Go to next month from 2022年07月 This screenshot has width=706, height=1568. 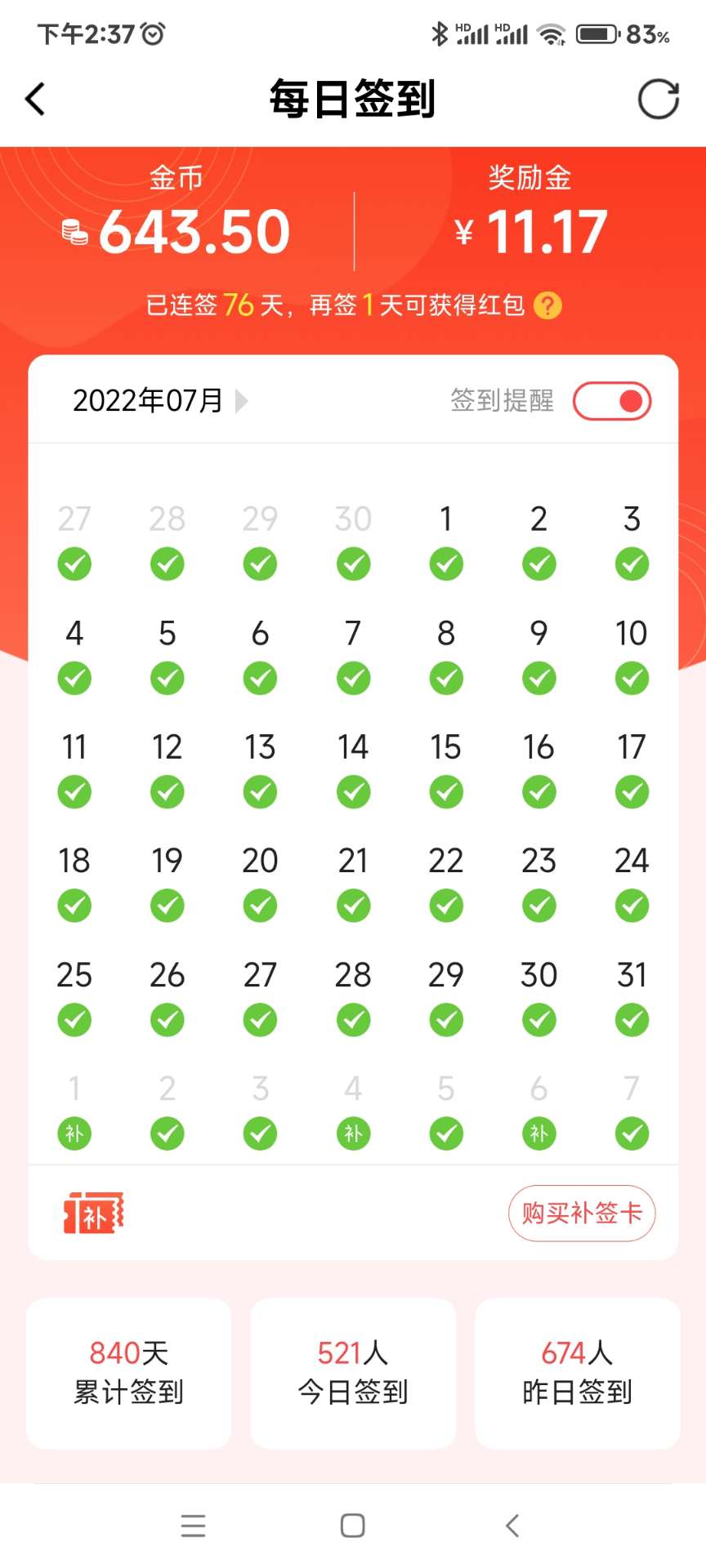click(x=241, y=401)
